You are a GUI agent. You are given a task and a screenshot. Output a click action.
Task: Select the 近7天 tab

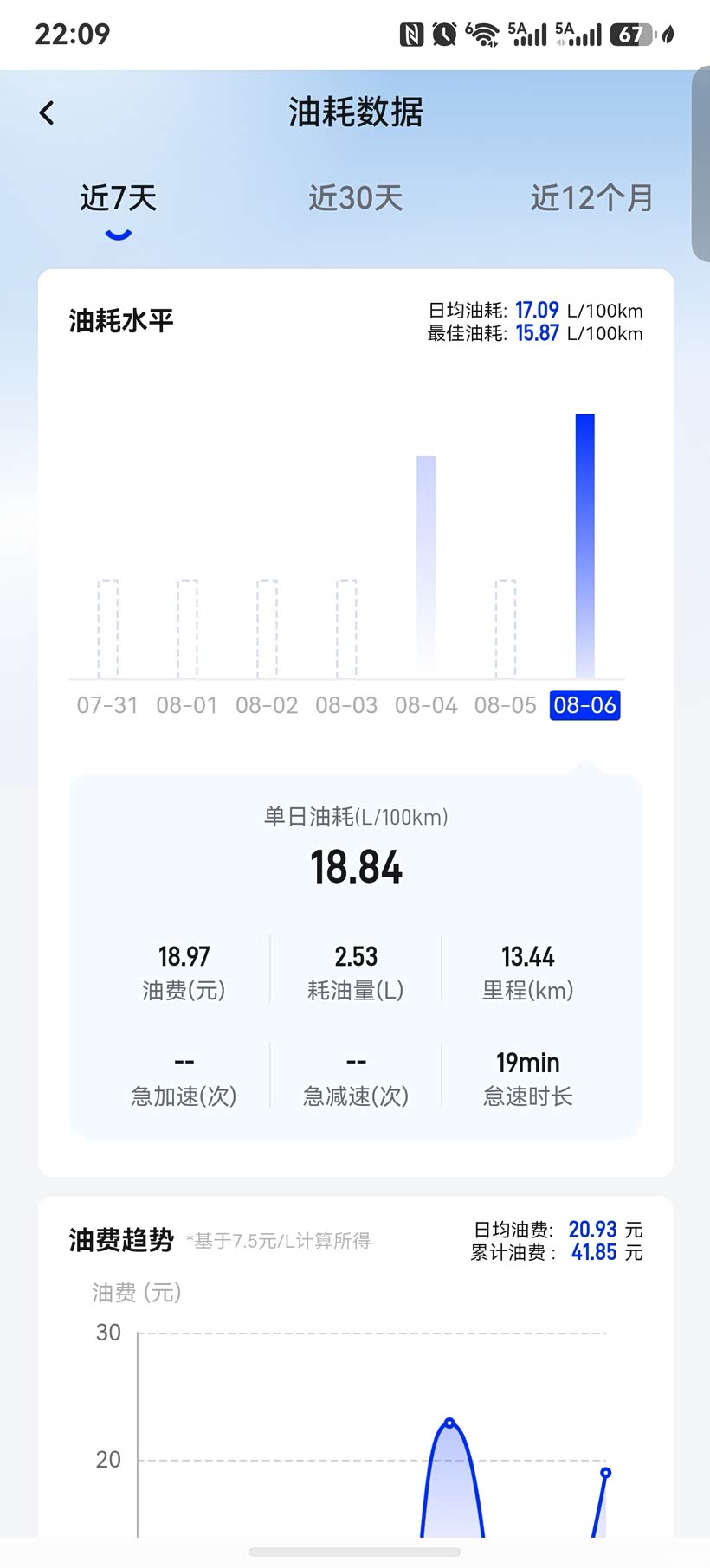point(119,198)
